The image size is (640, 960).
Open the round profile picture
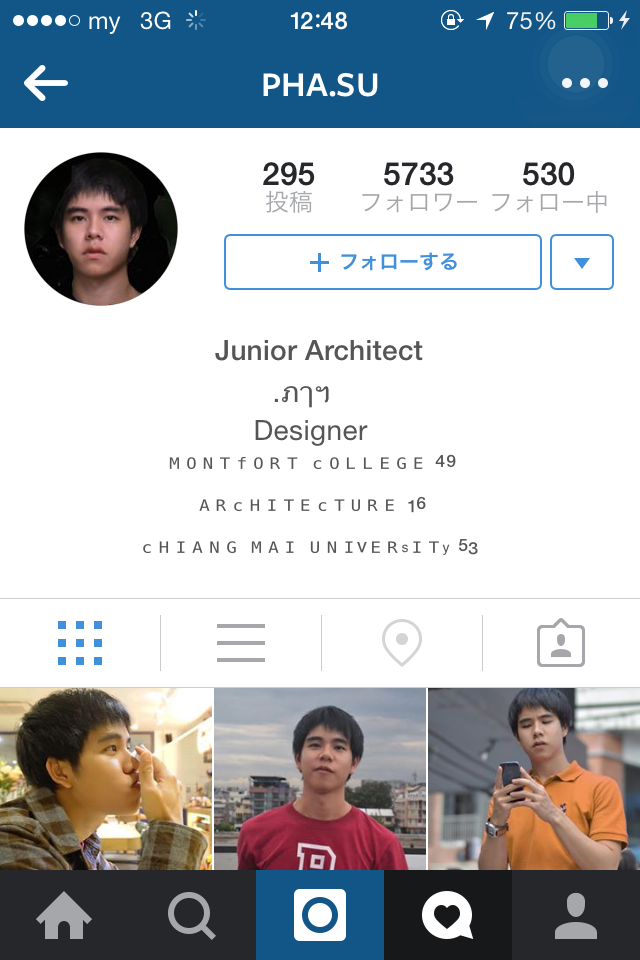[101, 229]
